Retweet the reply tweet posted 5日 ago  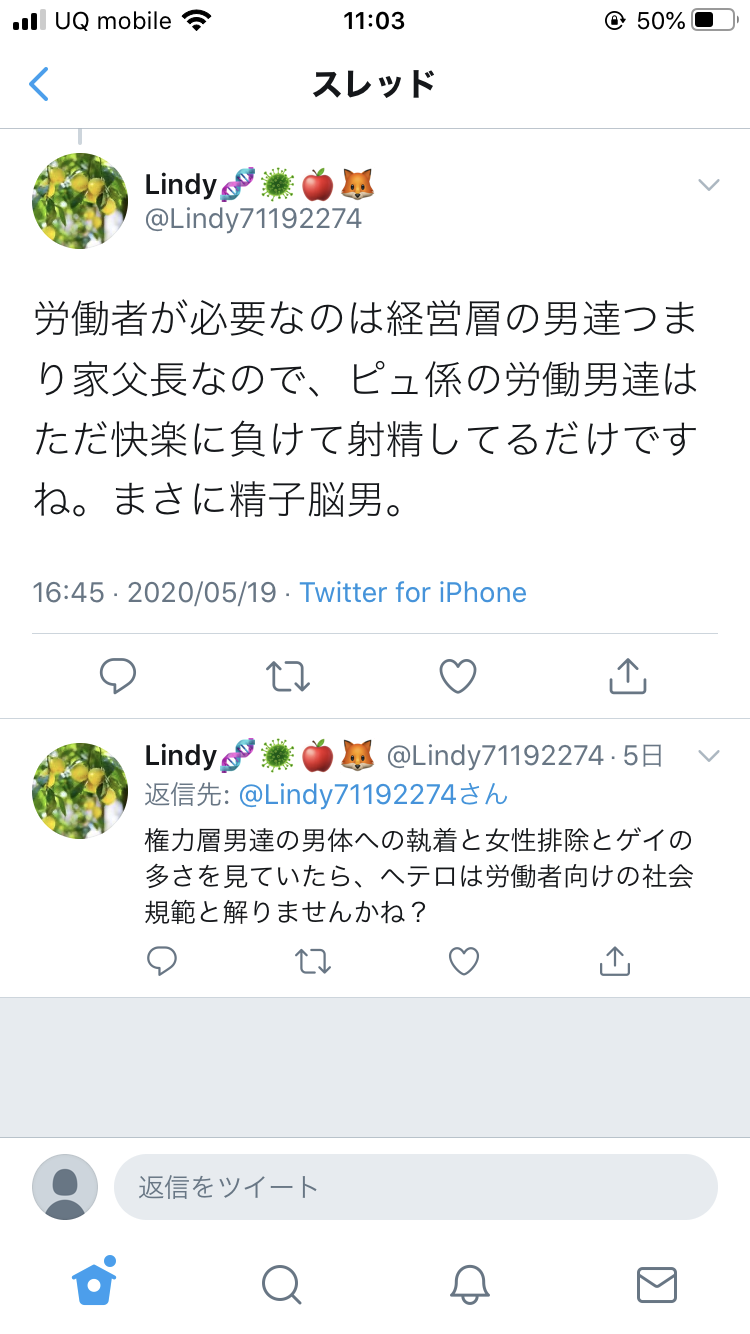(x=313, y=961)
